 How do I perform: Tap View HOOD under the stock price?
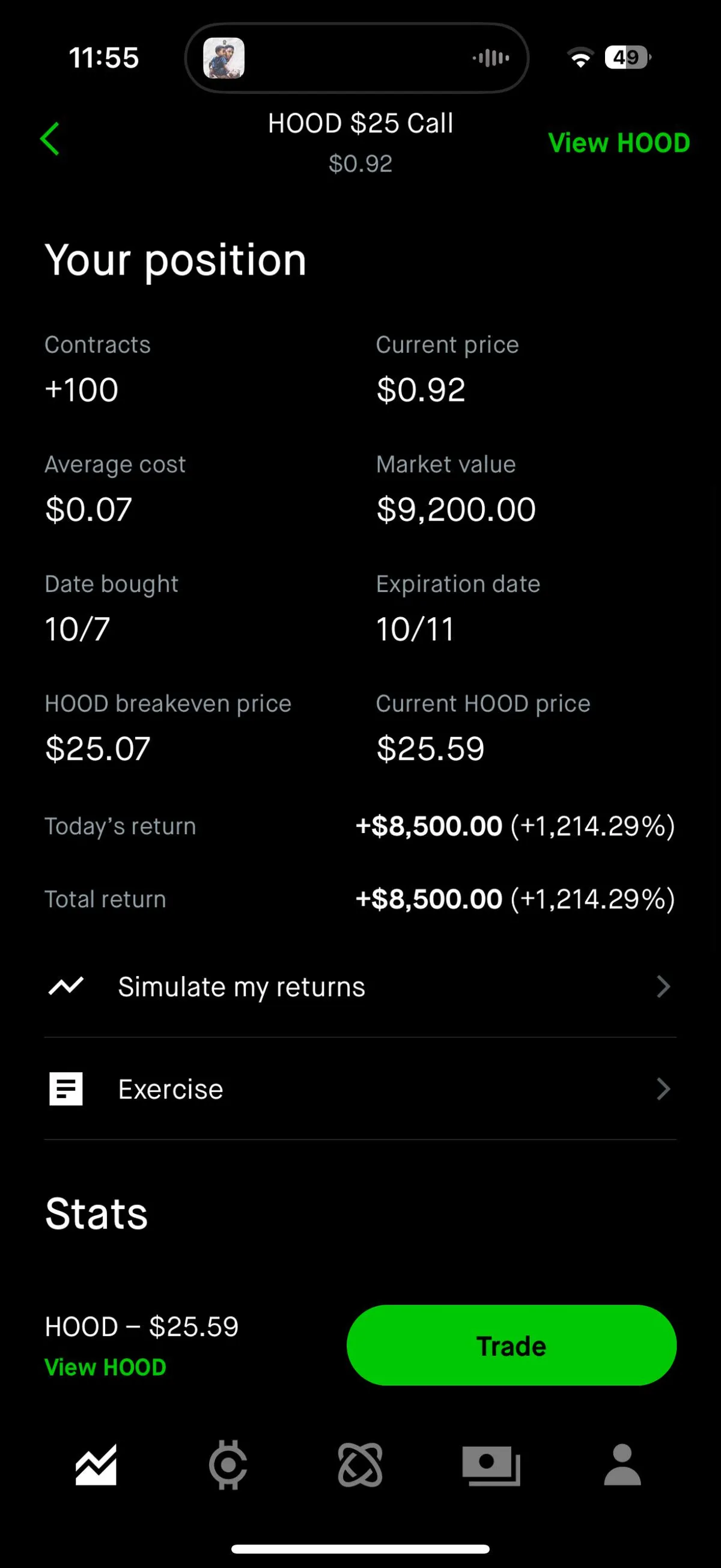pyautogui.click(x=105, y=1367)
